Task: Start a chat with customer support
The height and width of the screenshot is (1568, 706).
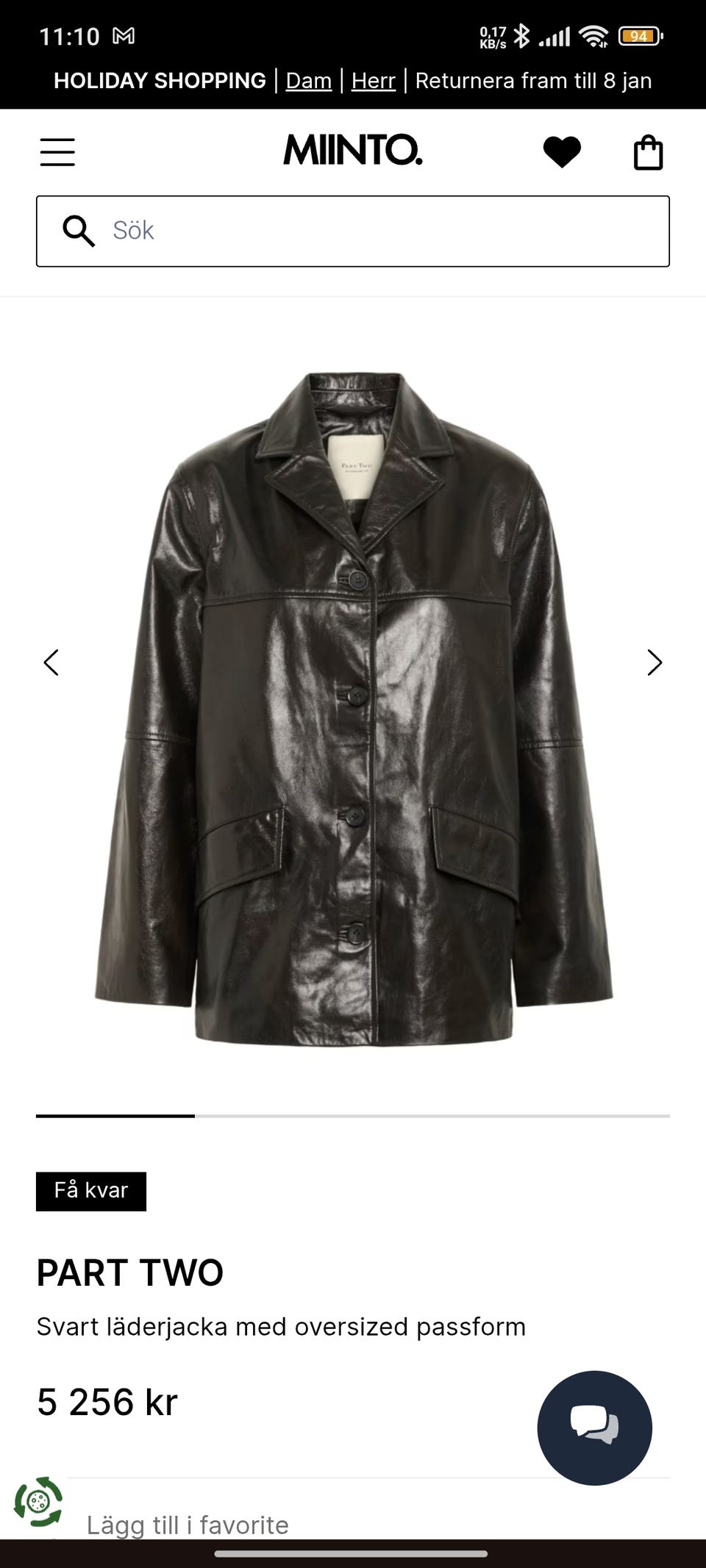Action: coord(594,1428)
